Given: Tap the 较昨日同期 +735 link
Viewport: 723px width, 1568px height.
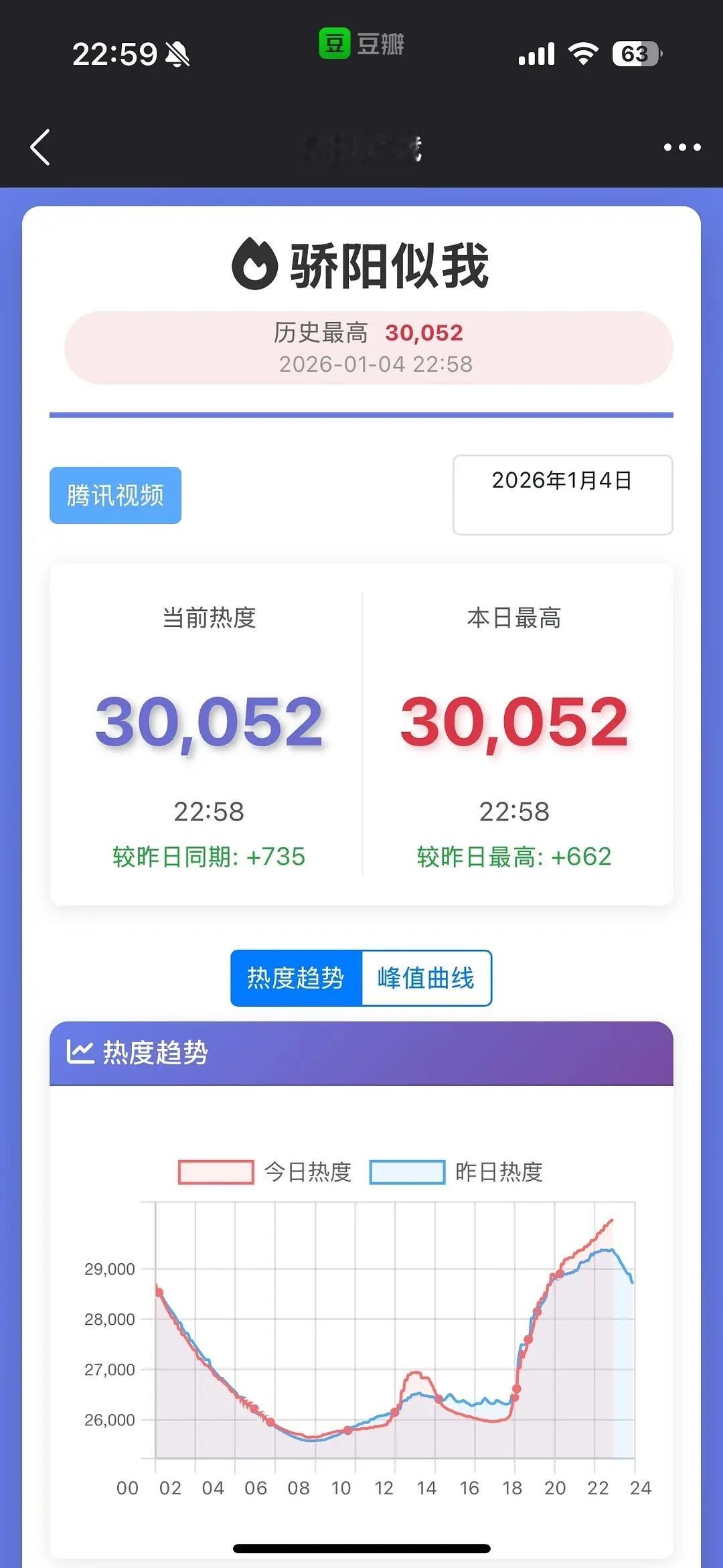Looking at the screenshot, I should tap(209, 855).
